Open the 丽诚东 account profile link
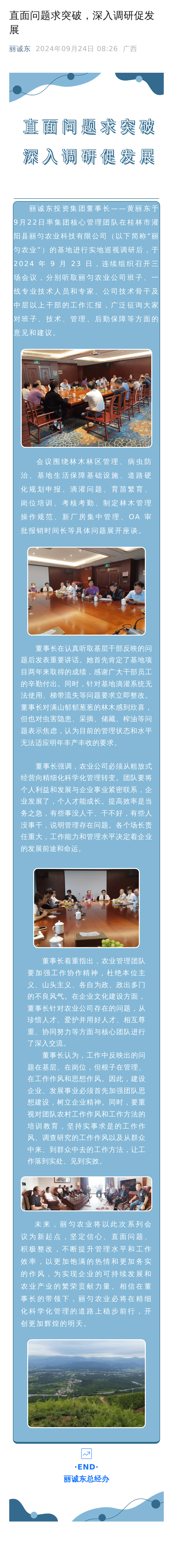Viewport: 173px width, 1568px height. [x=20, y=49]
